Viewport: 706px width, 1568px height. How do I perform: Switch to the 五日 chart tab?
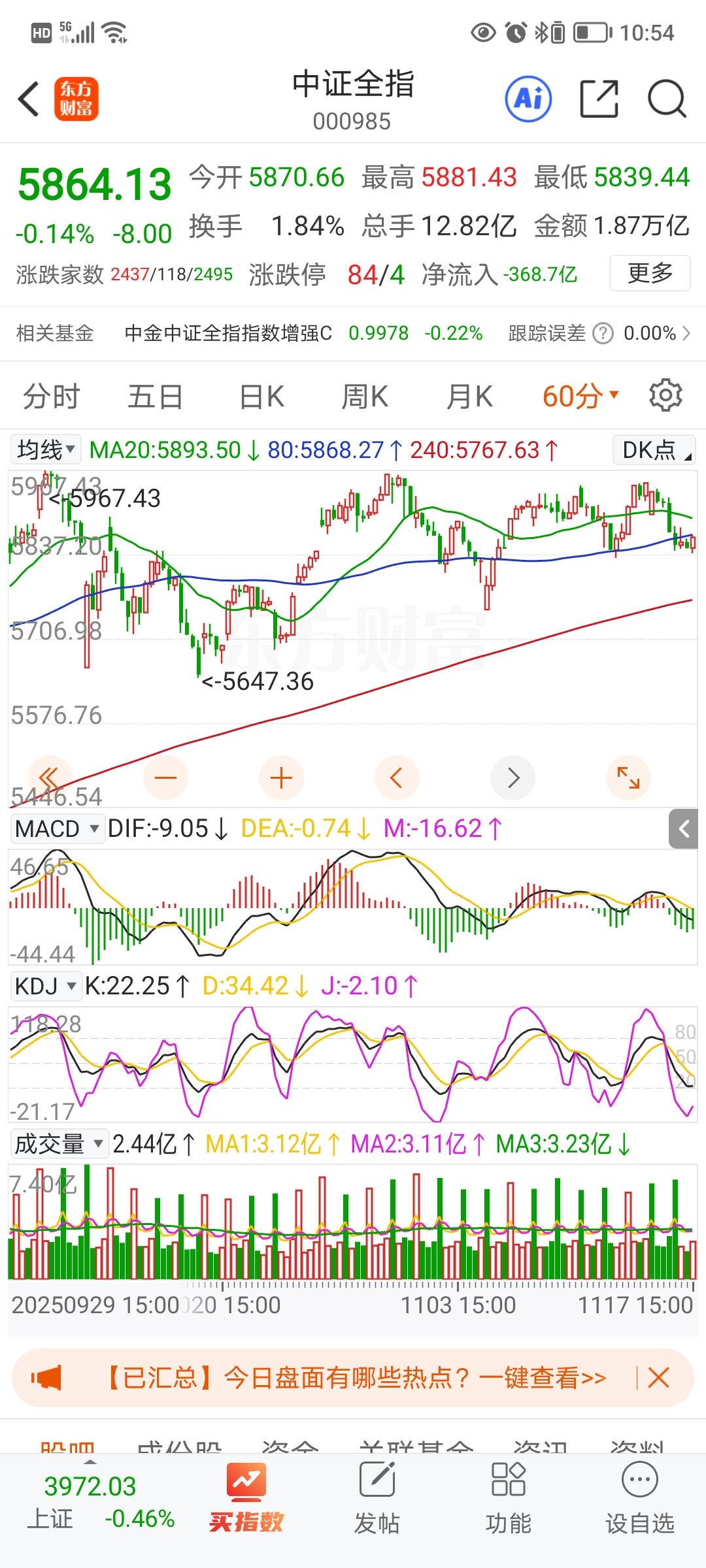[155, 397]
